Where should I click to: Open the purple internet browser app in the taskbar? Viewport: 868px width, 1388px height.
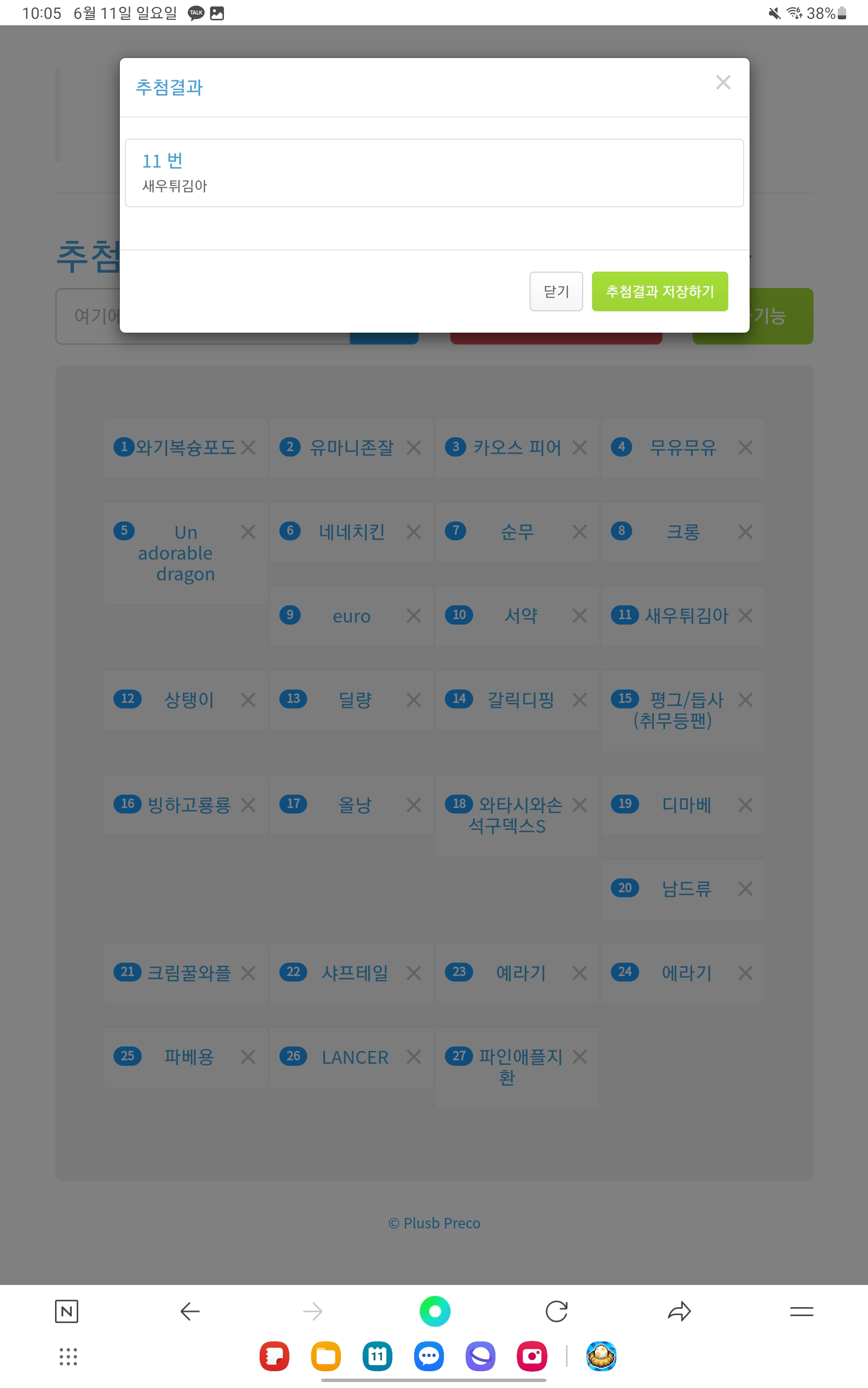tap(481, 1356)
